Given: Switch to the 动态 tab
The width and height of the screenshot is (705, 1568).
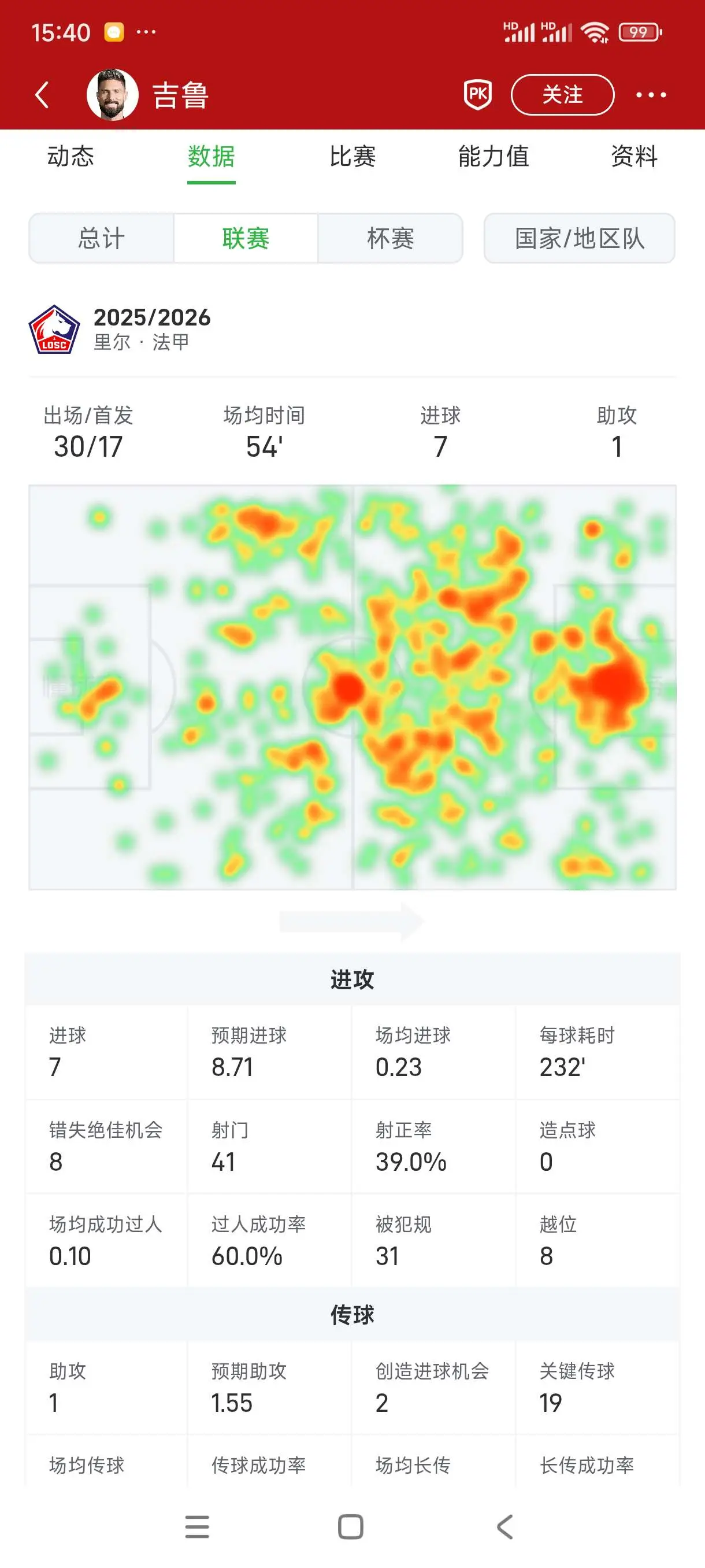Looking at the screenshot, I should click(x=70, y=157).
